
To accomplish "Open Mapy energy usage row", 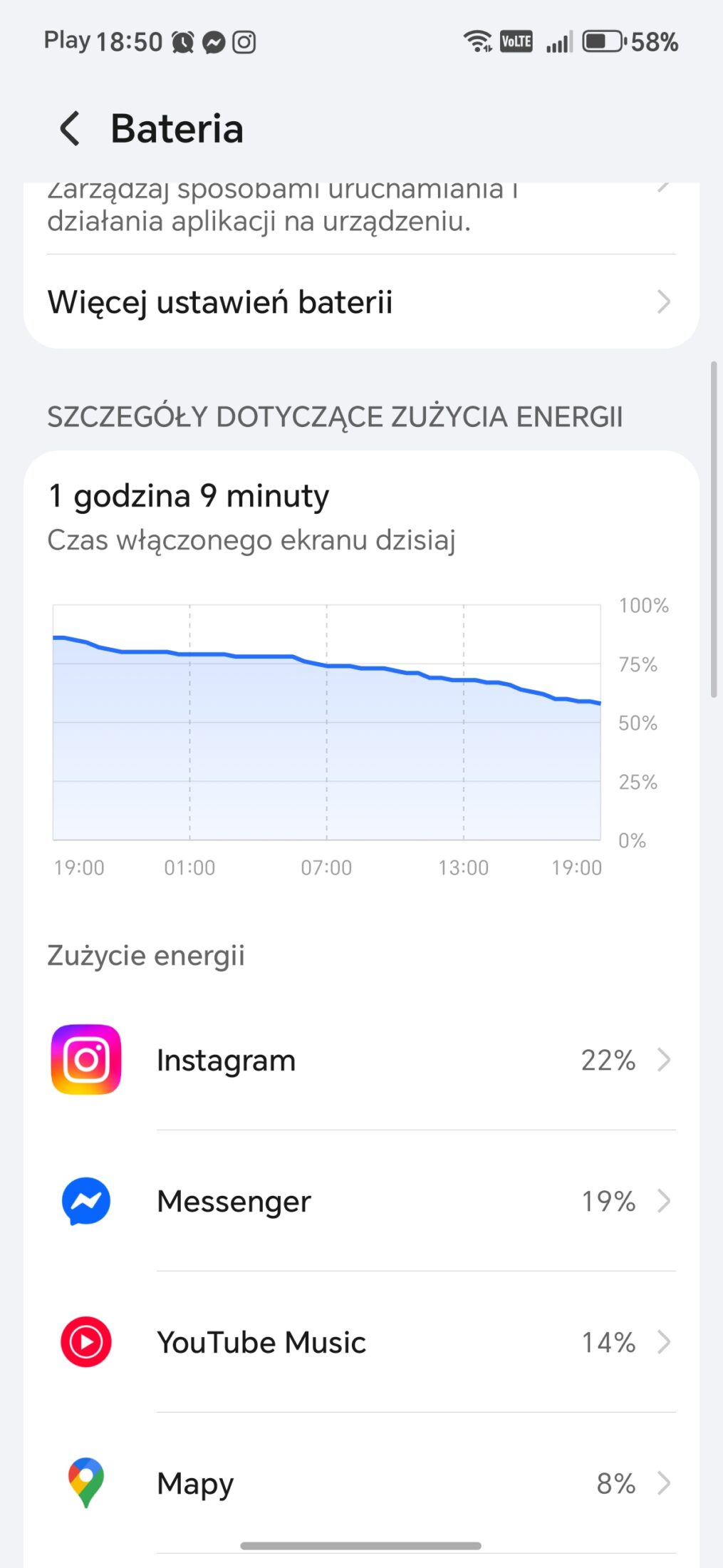I will pyautogui.click(x=361, y=1483).
